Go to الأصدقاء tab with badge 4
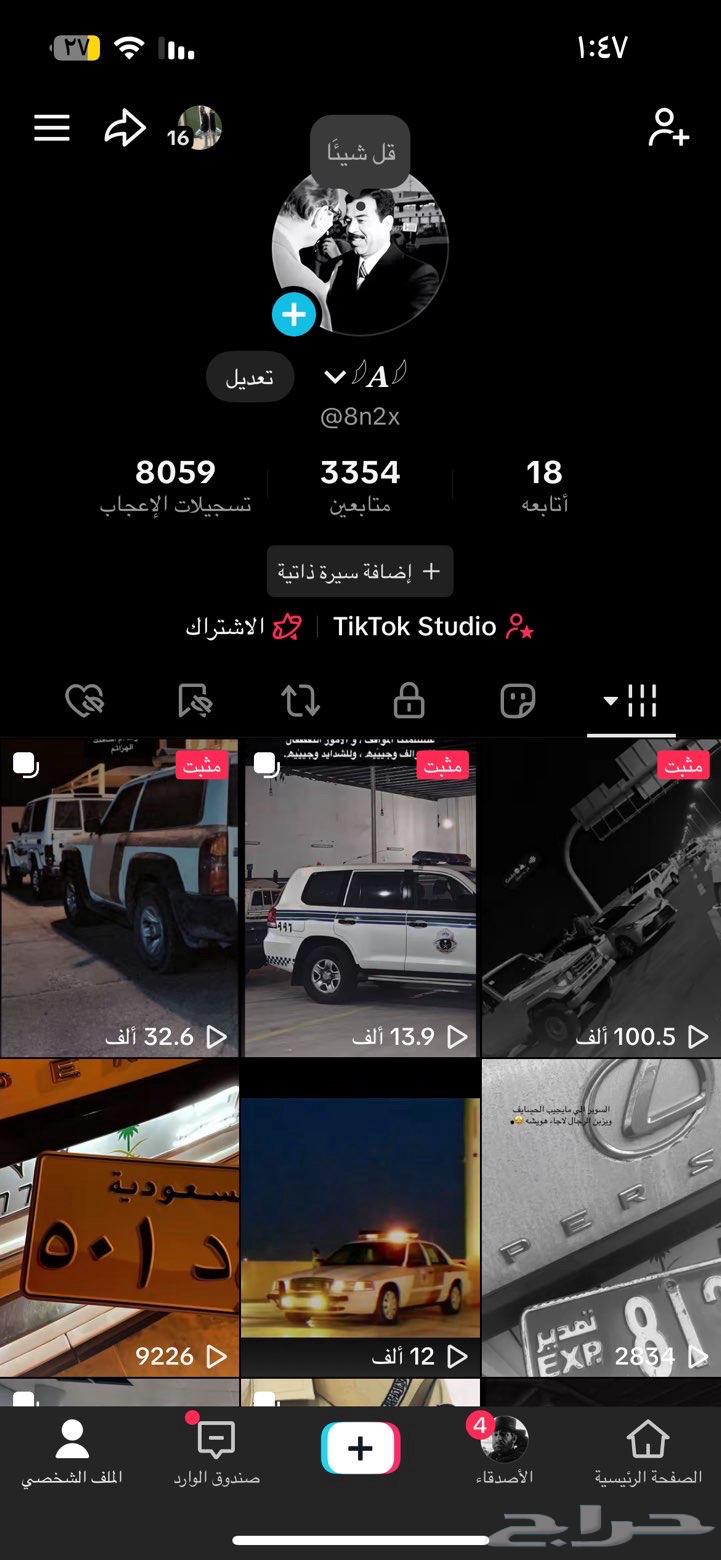721x1560 pixels. [506, 1450]
